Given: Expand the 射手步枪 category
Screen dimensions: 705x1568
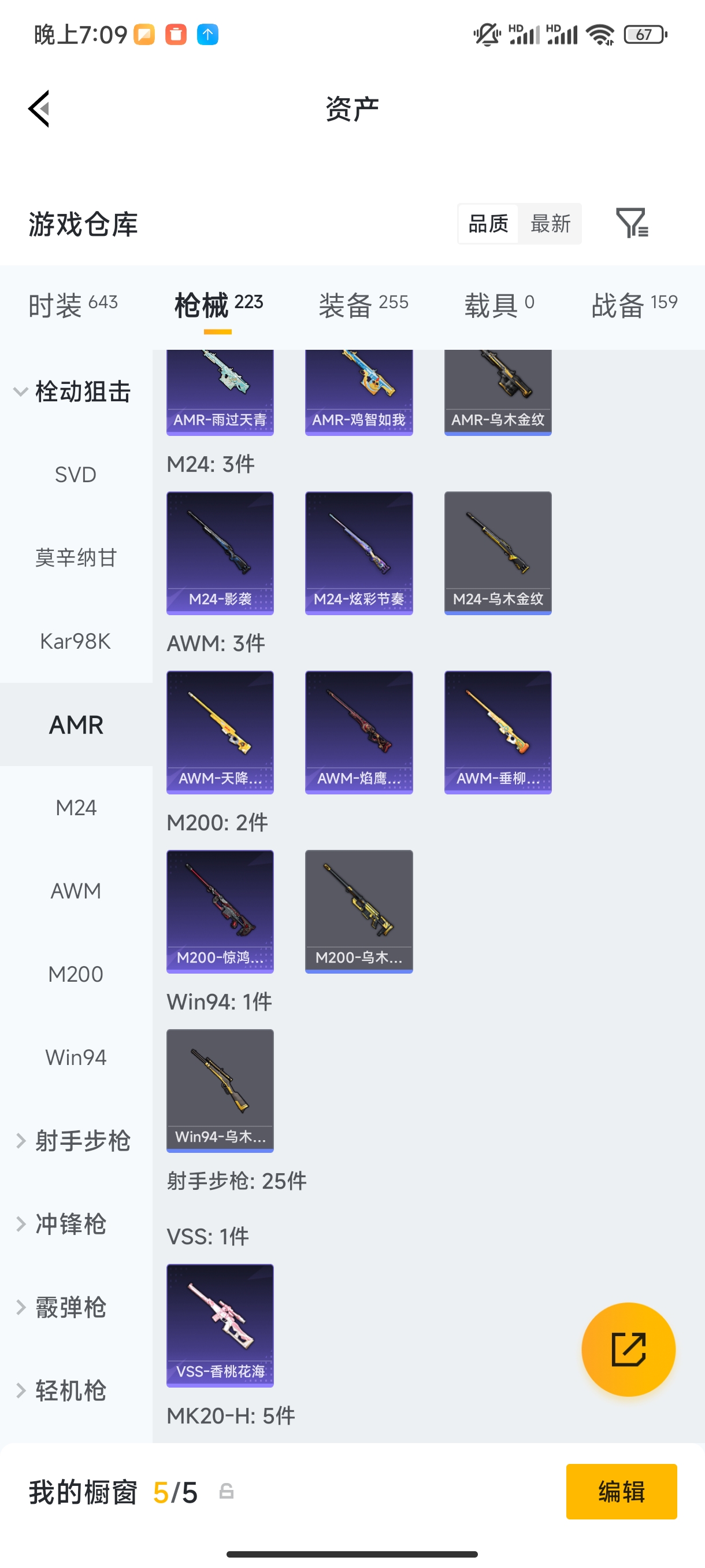Looking at the screenshot, I should pos(73,1141).
